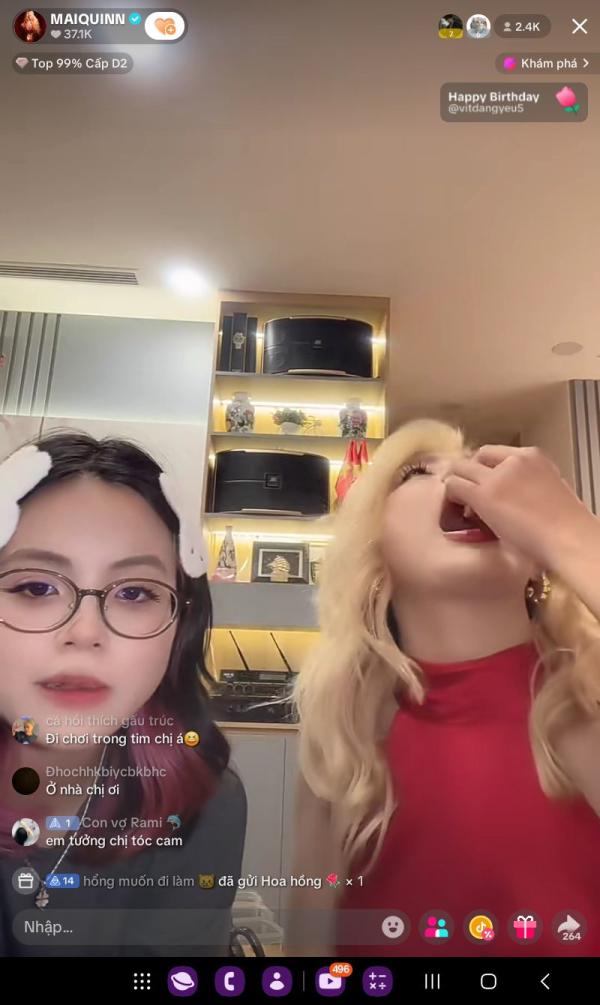Open the multi-guest icon
Image resolution: width=600 pixels, height=1005 pixels.
tap(437, 927)
